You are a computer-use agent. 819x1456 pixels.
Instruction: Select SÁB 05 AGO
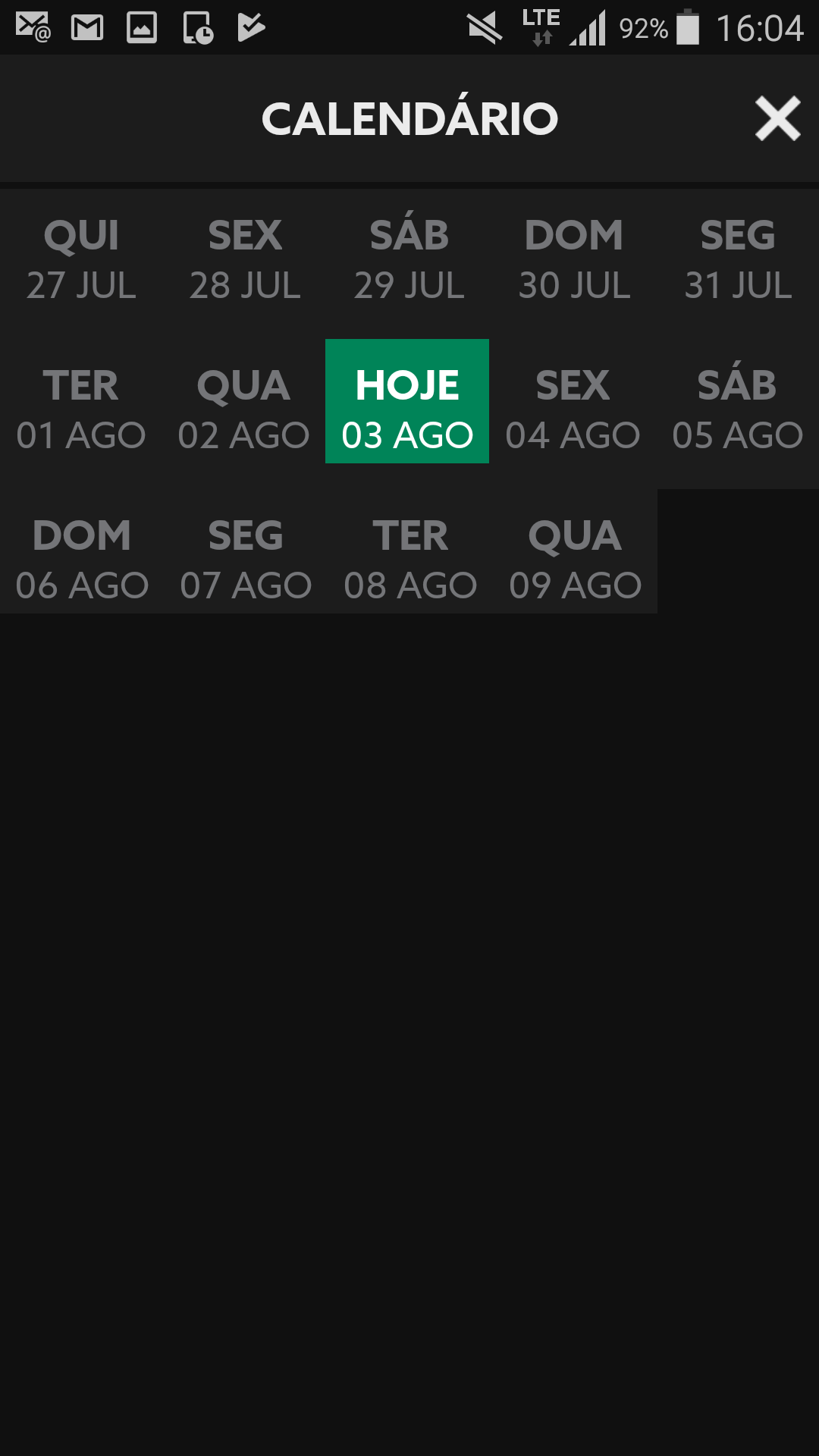click(737, 409)
